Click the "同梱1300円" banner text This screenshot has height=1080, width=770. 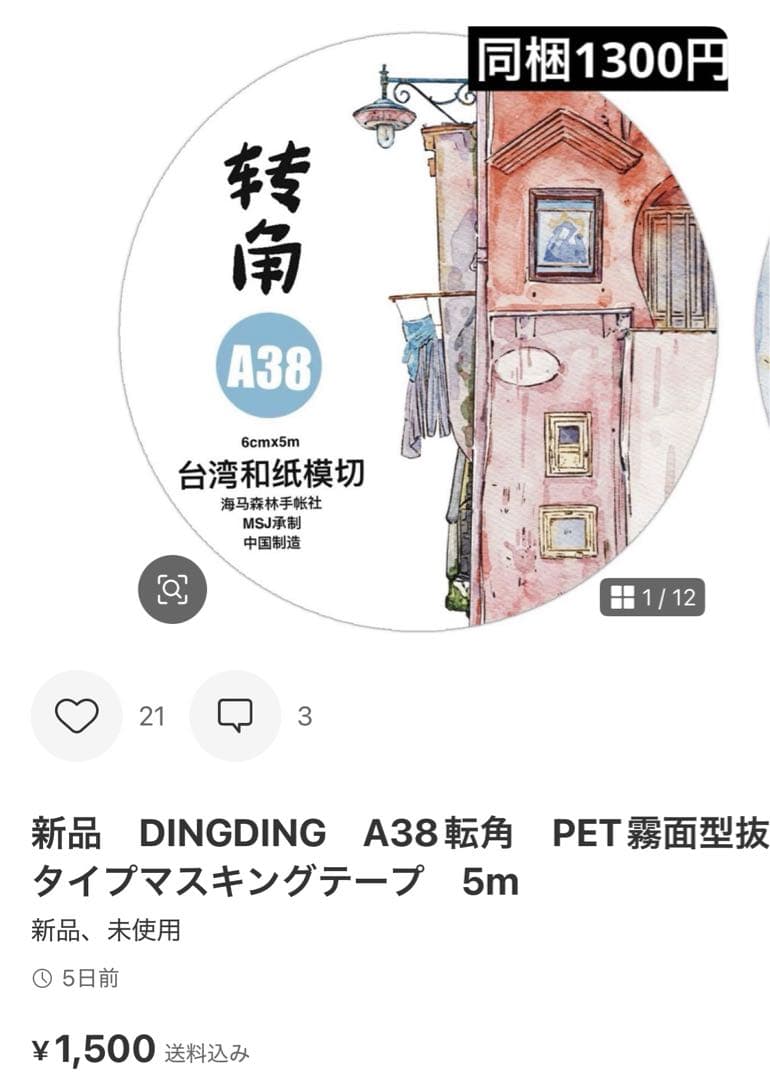(x=595, y=60)
